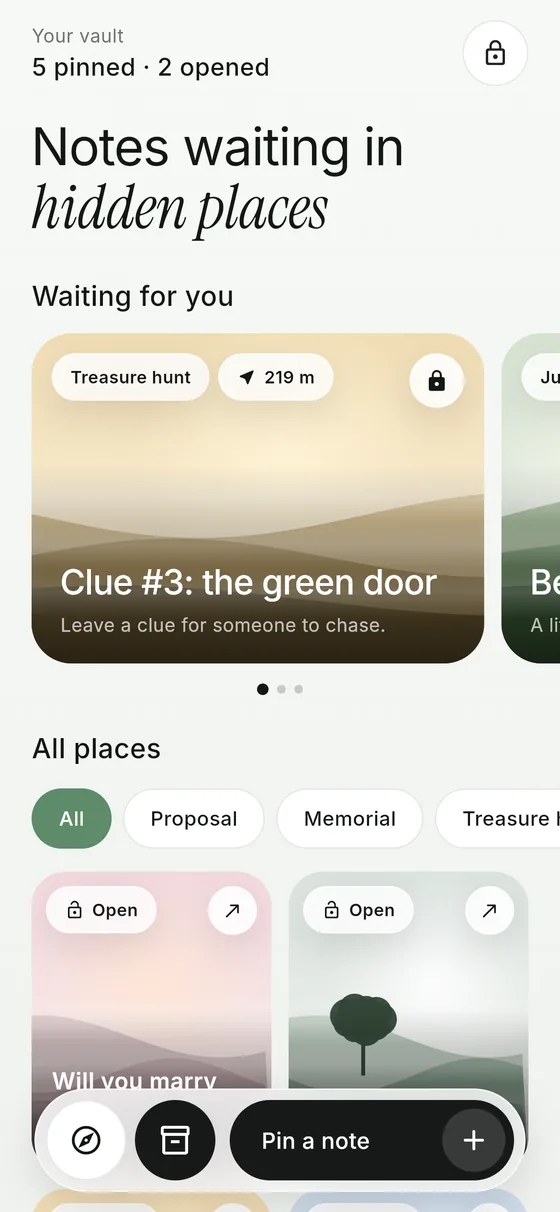The width and height of the screenshot is (560, 1212).
Task: Tap the arrow icon on the Will you marry card
Action: 232,910
